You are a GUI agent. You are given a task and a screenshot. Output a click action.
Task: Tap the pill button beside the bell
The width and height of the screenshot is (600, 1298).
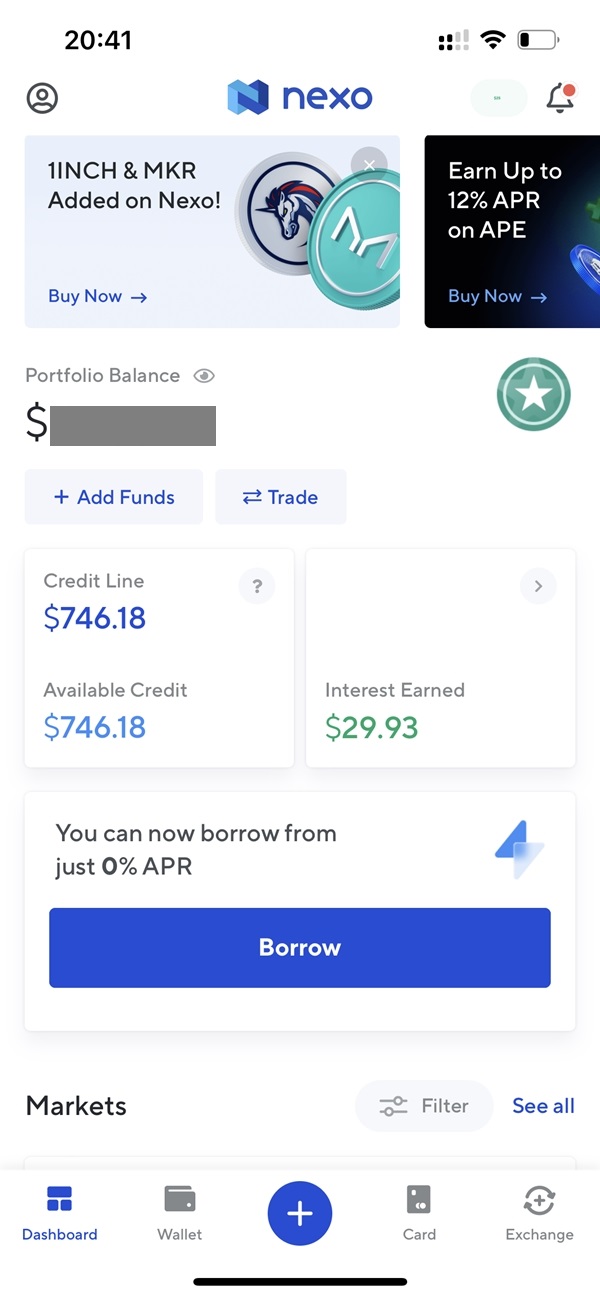pyautogui.click(x=498, y=98)
